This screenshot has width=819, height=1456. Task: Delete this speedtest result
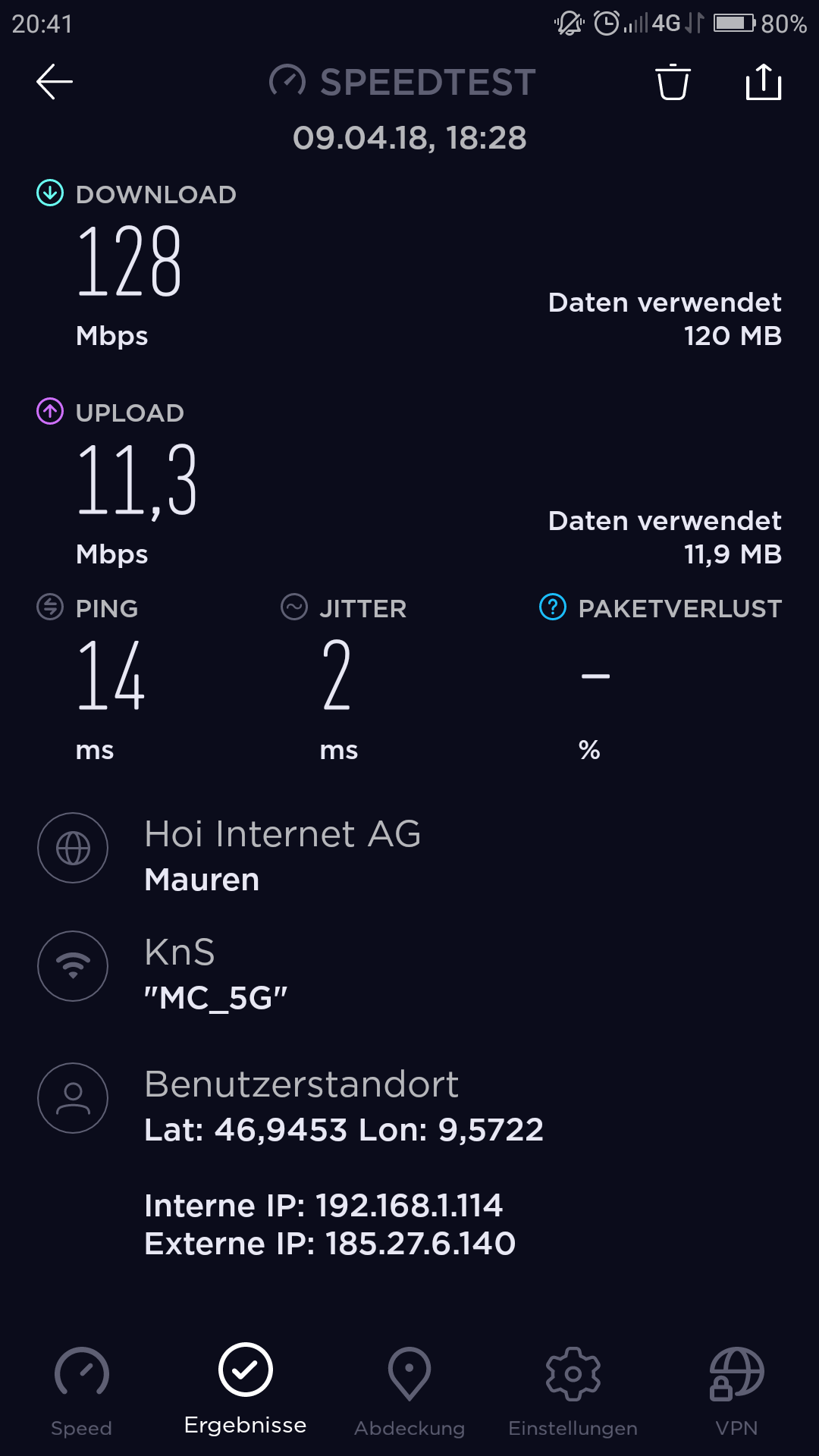point(673,82)
